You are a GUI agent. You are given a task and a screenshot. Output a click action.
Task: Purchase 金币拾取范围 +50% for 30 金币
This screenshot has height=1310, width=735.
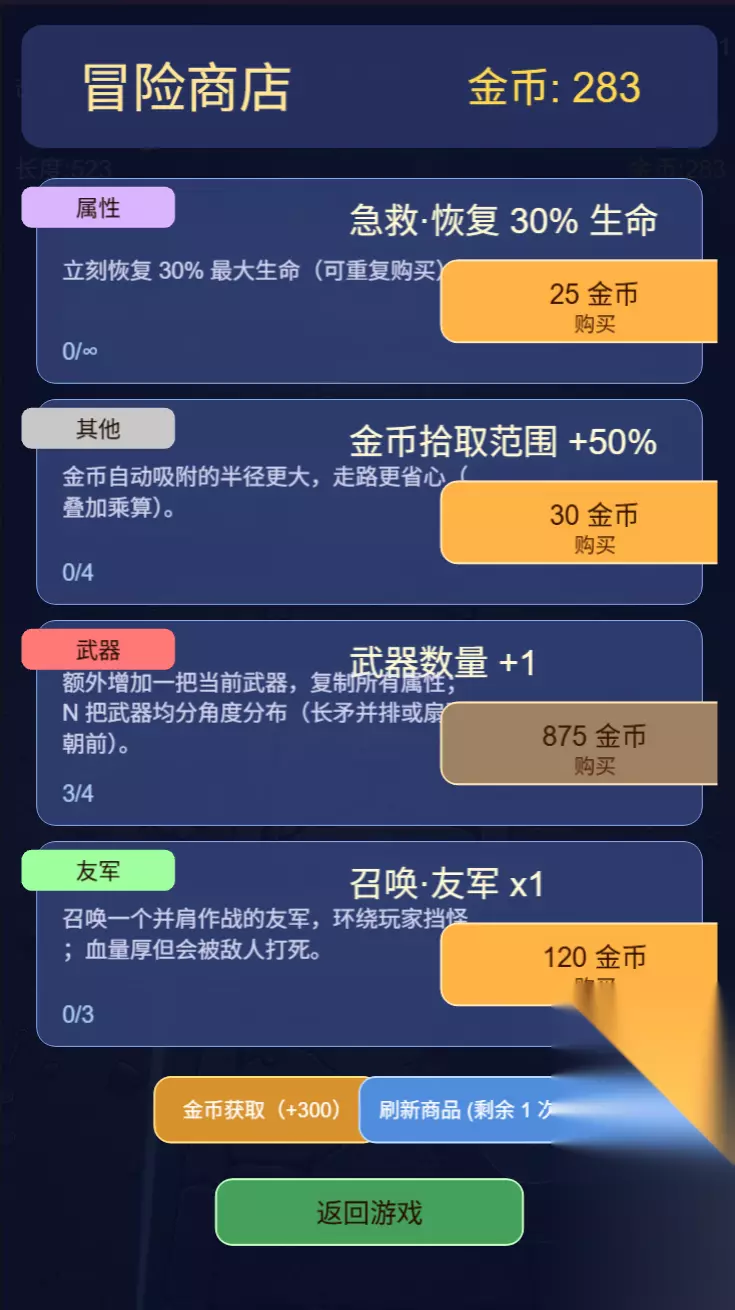tap(579, 523)
